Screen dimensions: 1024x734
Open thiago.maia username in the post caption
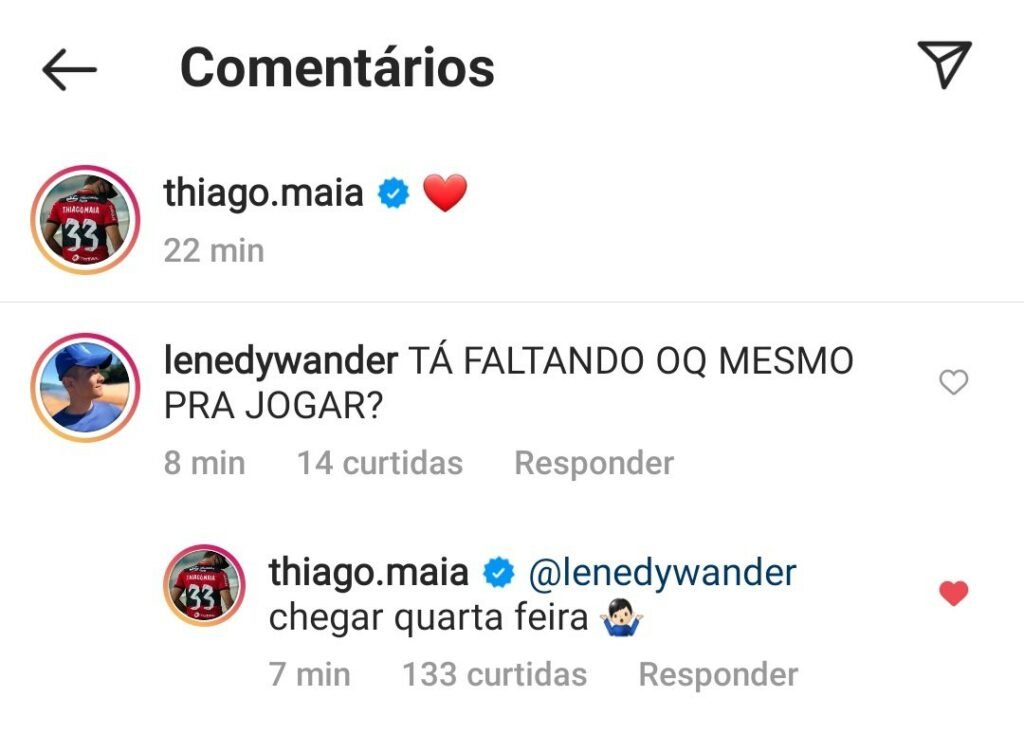click(x=263, y=192)
